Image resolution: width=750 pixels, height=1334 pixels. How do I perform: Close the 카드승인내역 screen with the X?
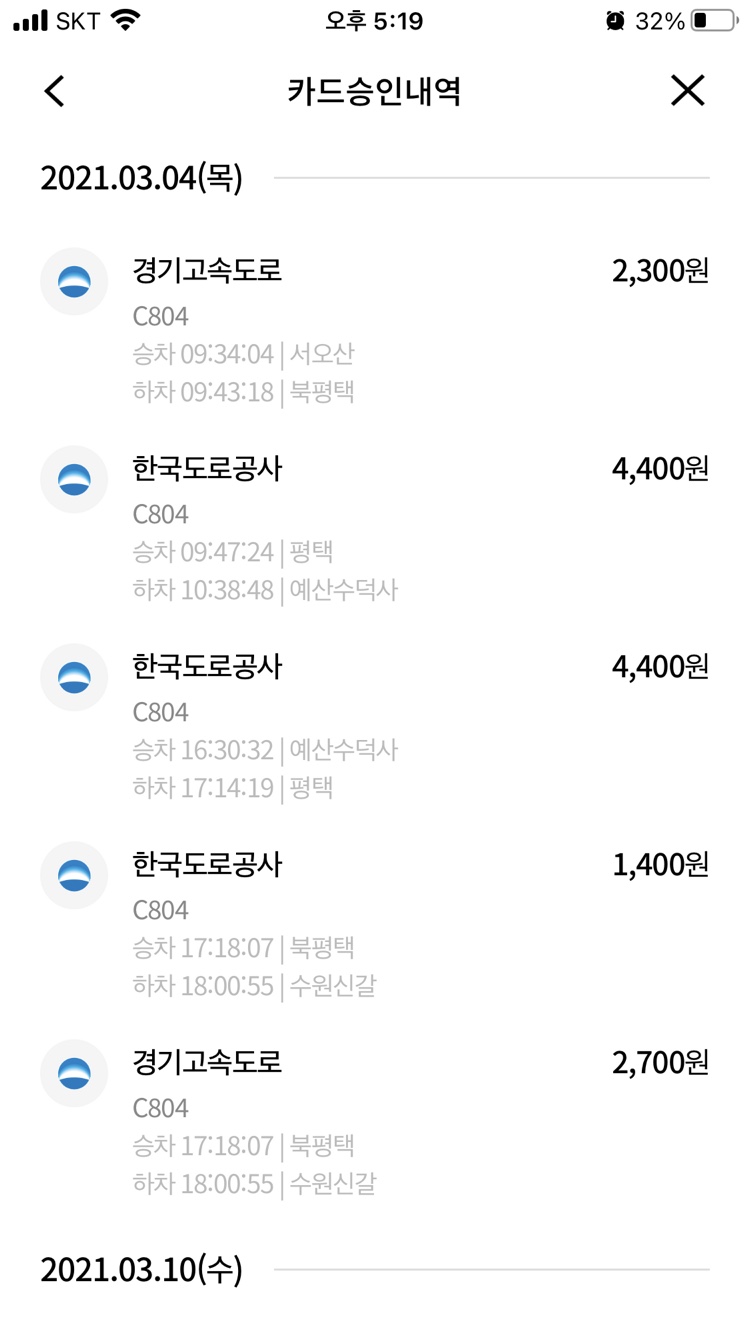click(688, 90)
